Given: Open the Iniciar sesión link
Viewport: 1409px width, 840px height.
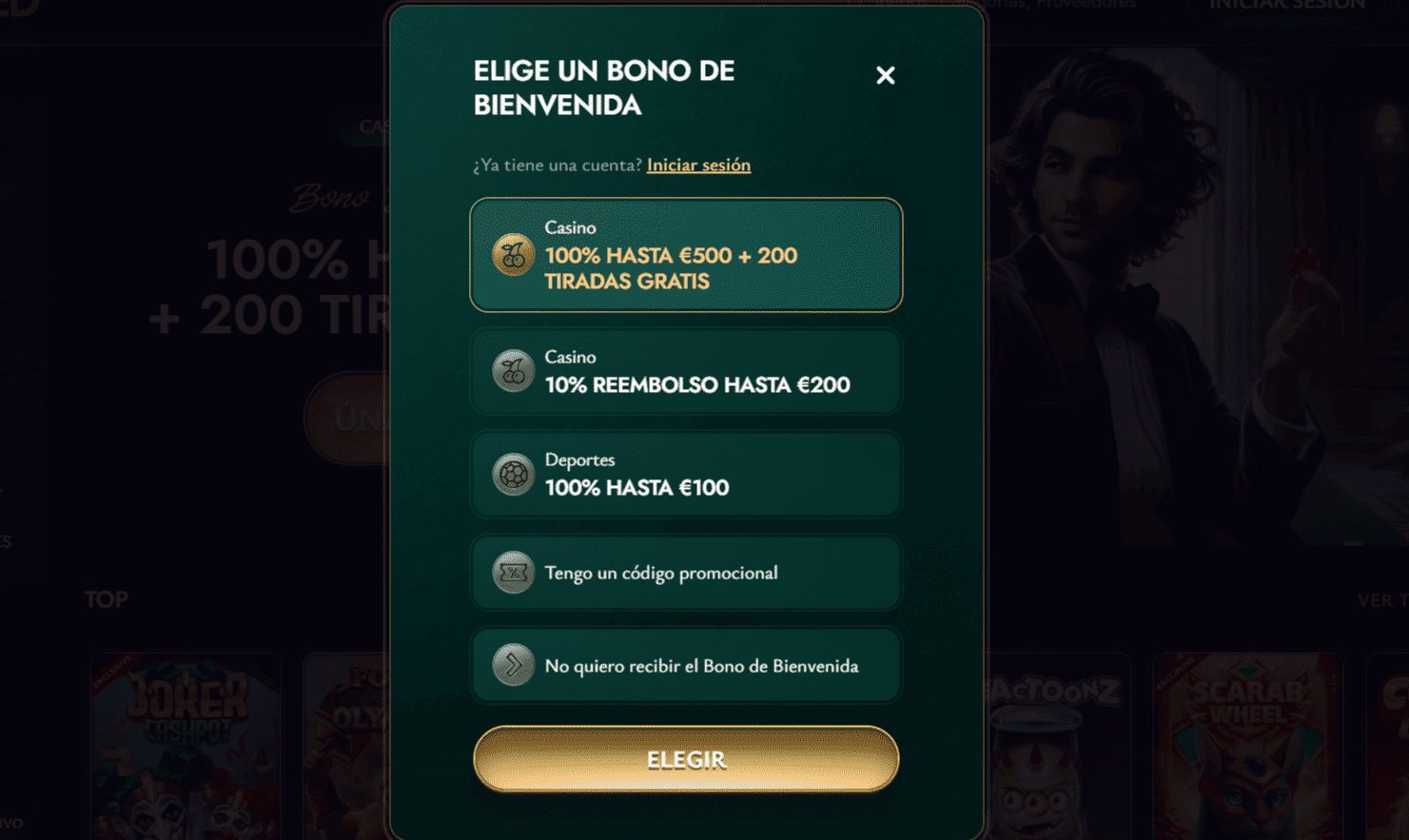Looking at the screenshot, I should point(698,165).
